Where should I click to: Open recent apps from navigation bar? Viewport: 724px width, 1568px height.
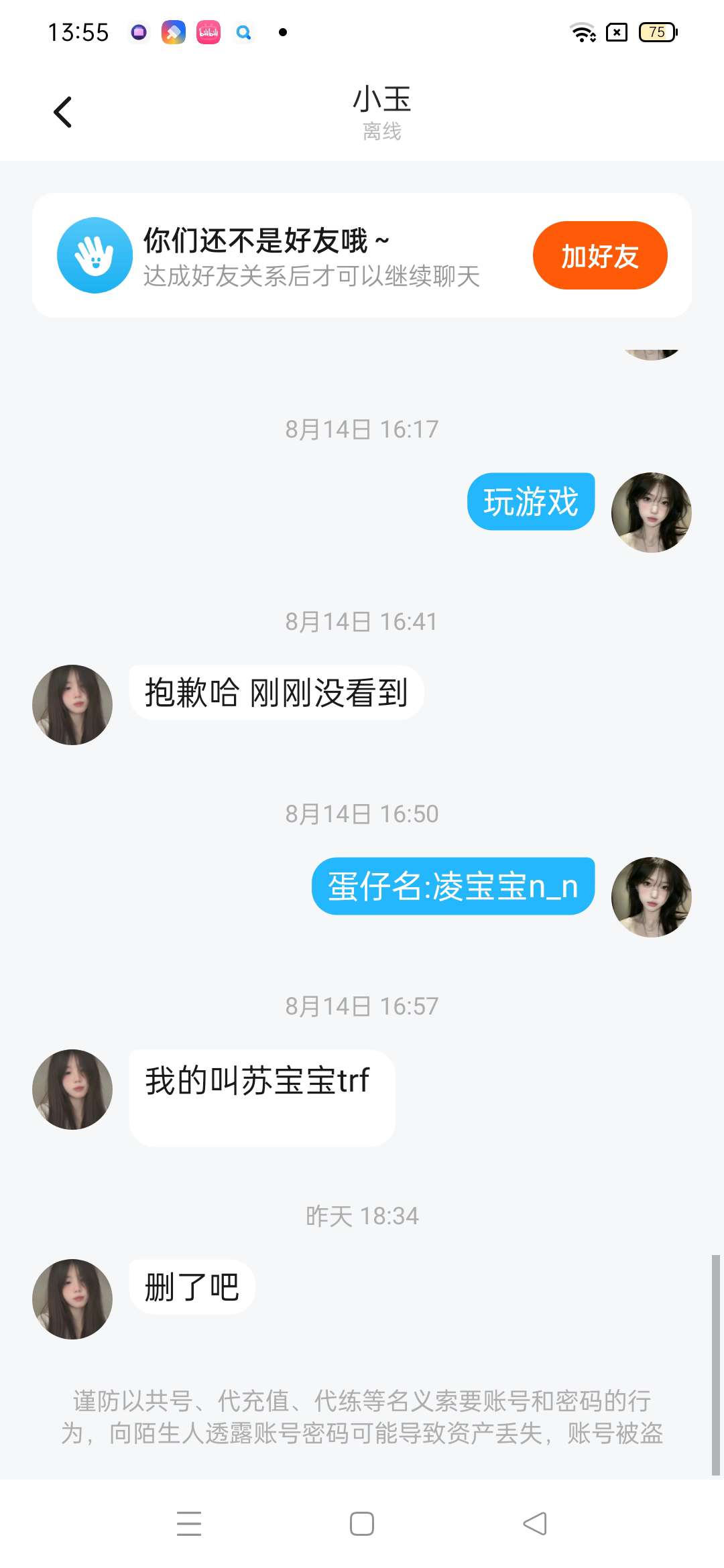[x=189, y=1523]
